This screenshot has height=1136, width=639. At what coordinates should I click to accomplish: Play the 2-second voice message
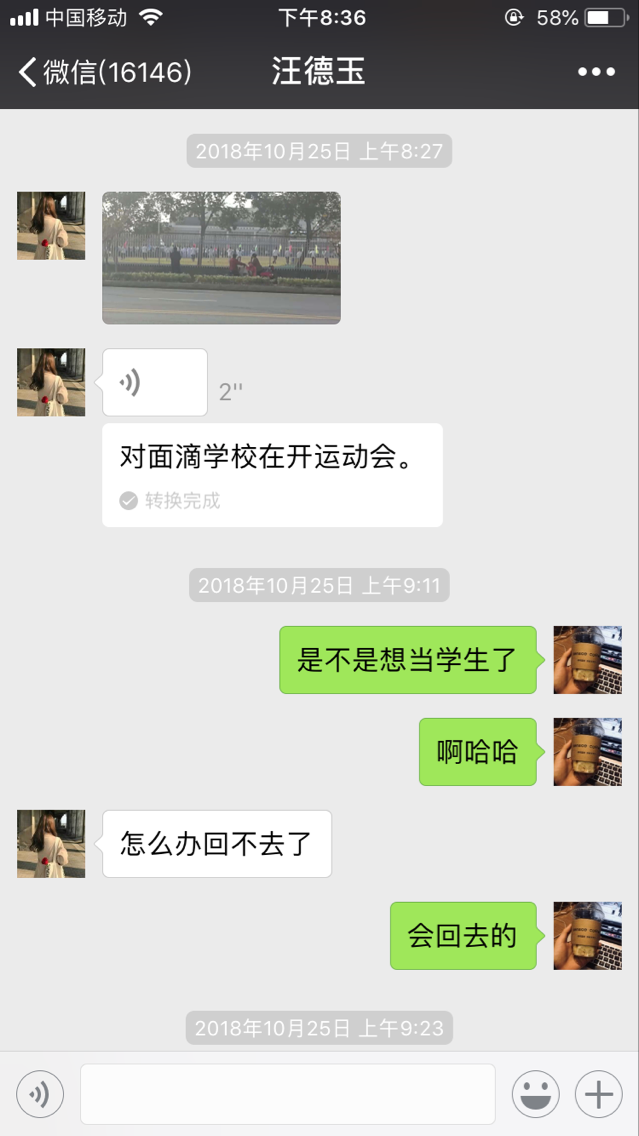[154, 382]
